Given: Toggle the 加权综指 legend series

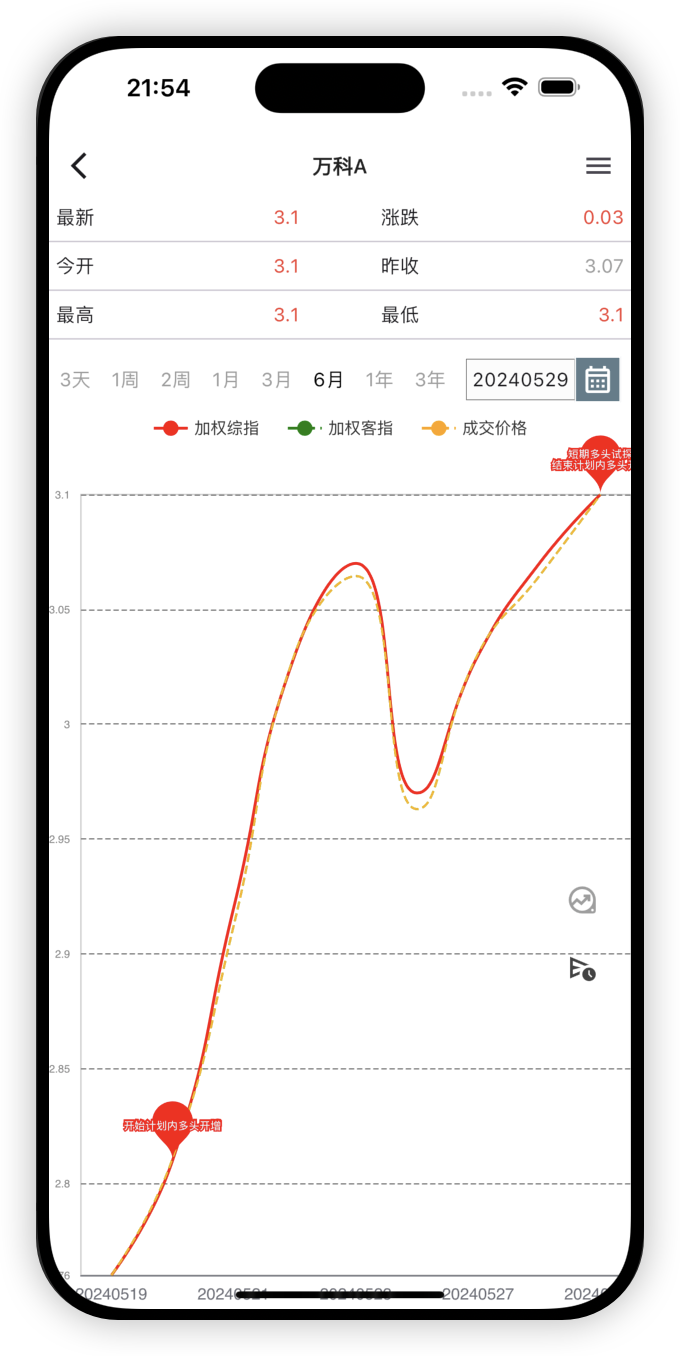Looking at the screenshot, I should pos(207,428).
